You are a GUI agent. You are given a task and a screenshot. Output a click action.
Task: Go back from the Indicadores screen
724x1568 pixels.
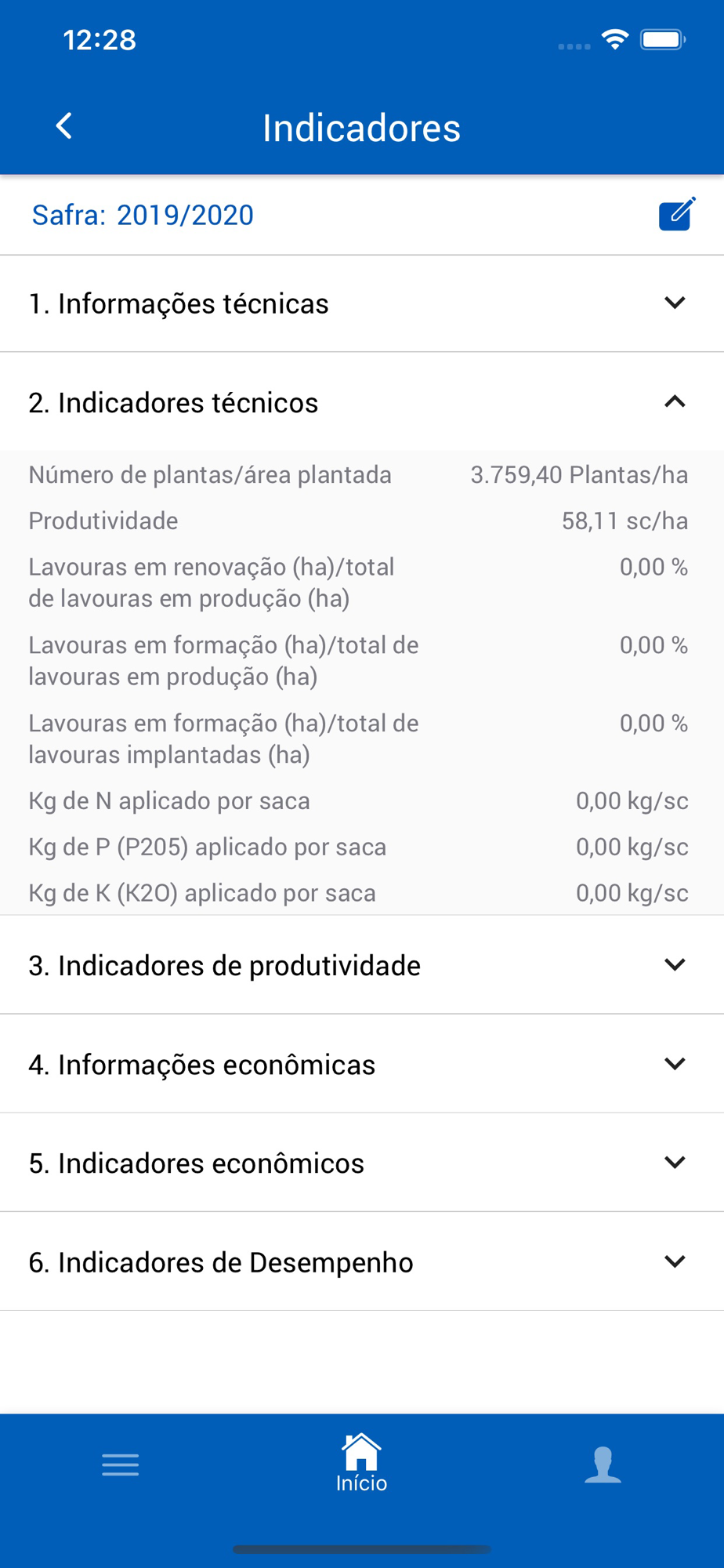(x=64, y=126)
